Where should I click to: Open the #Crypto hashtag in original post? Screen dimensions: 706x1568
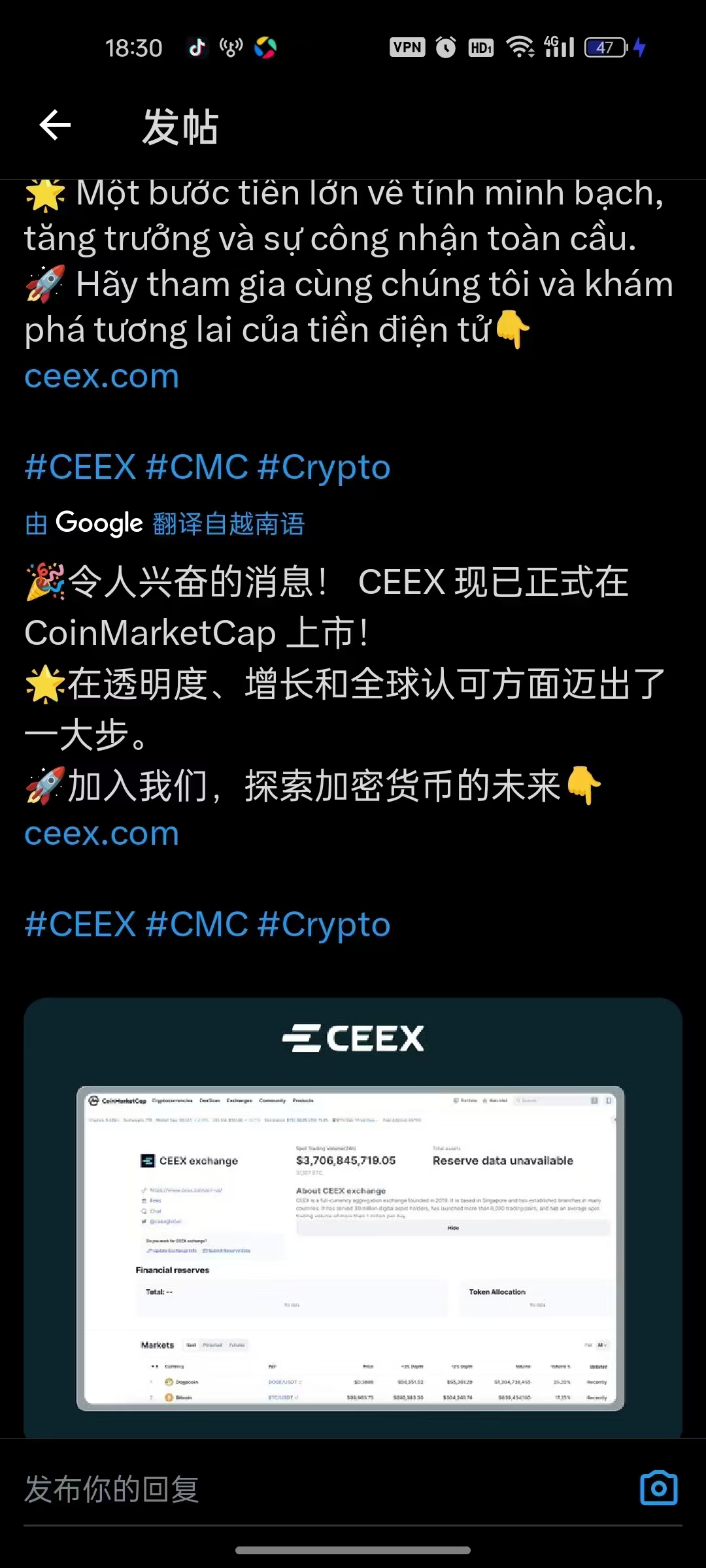(324, 468)
